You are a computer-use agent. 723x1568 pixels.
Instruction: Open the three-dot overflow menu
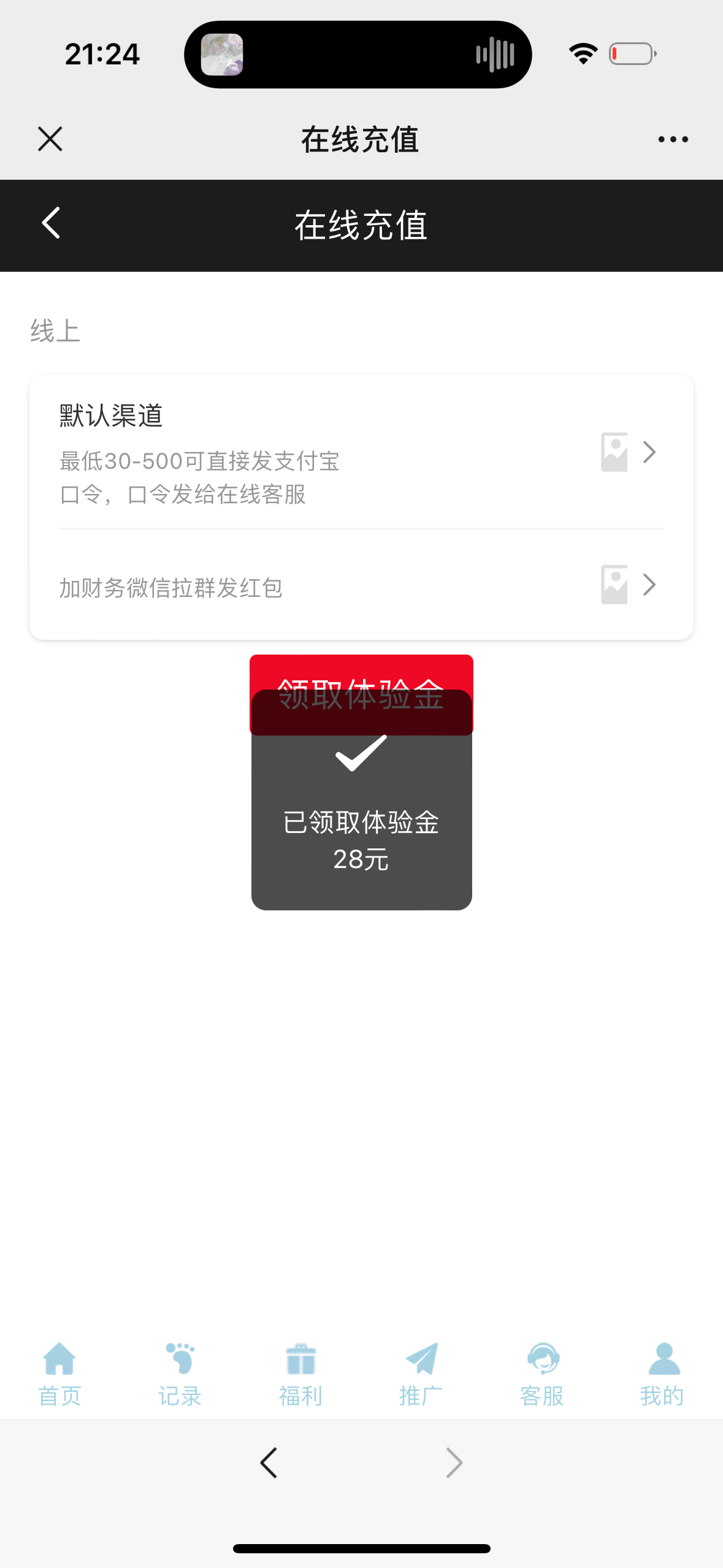[x=673, y=139]
